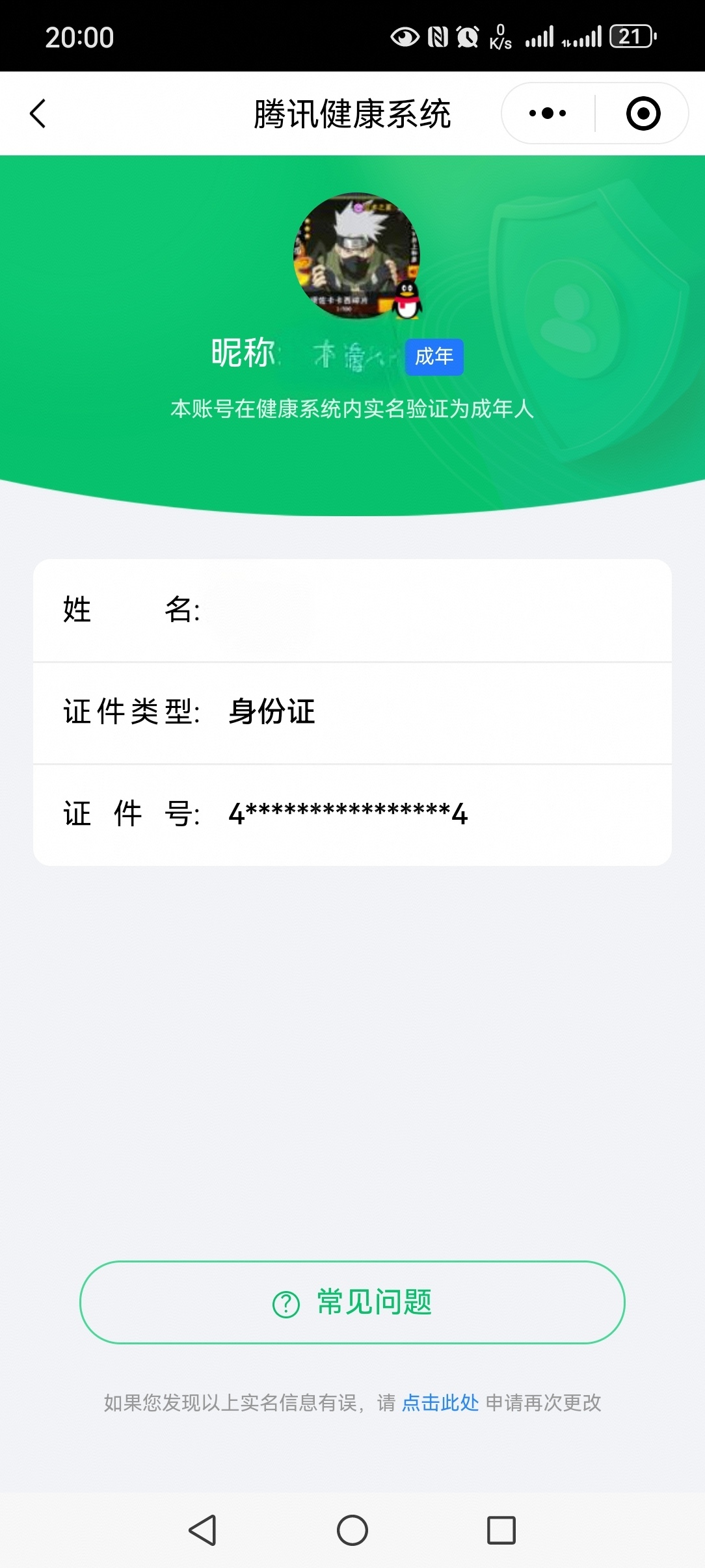This screenshot has height=1568, width=705.
Task: Tap the 点击此处 link to request a change
Action: 440,1403
